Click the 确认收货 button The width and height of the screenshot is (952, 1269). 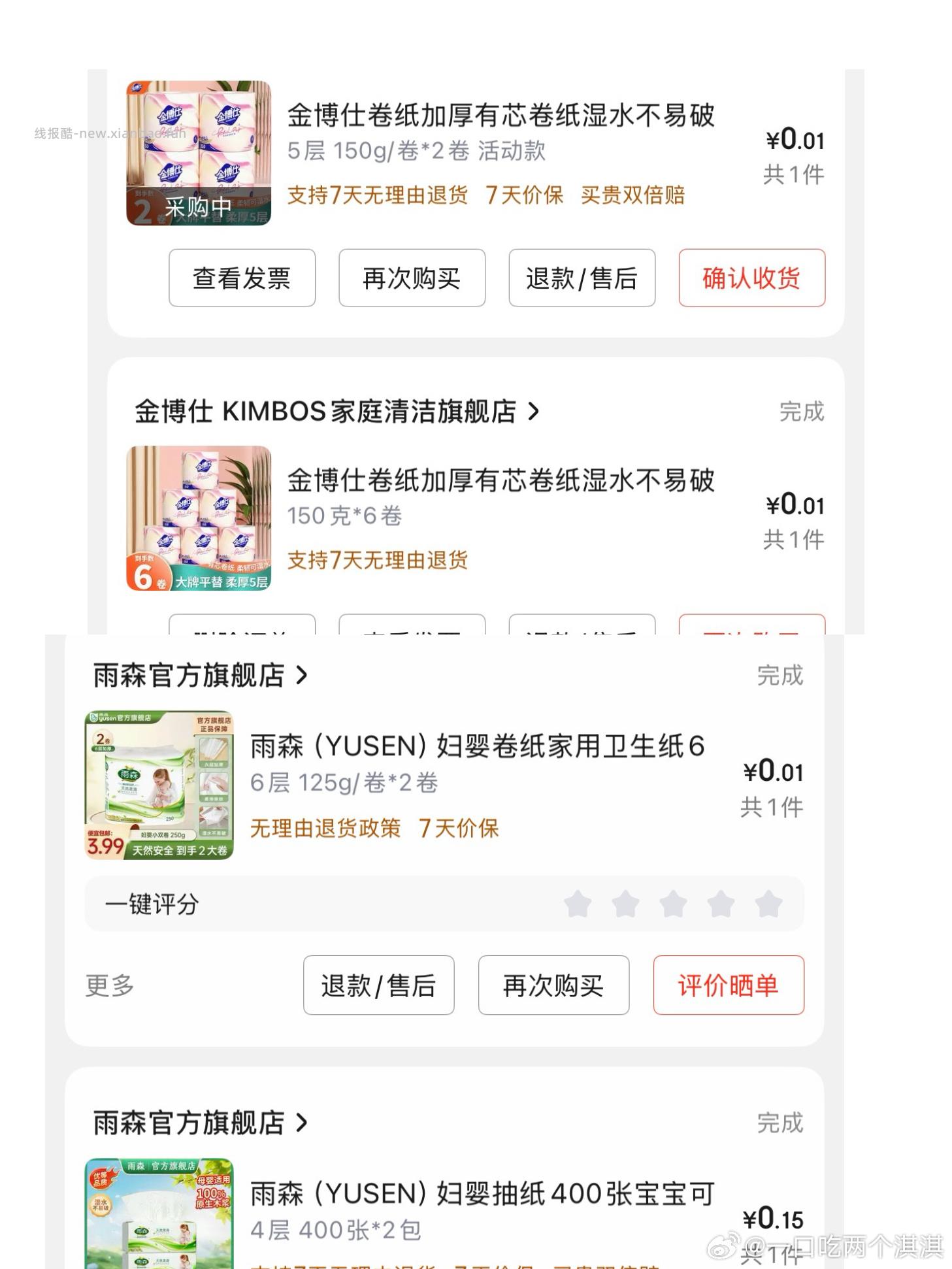click(x=751, y=278)
